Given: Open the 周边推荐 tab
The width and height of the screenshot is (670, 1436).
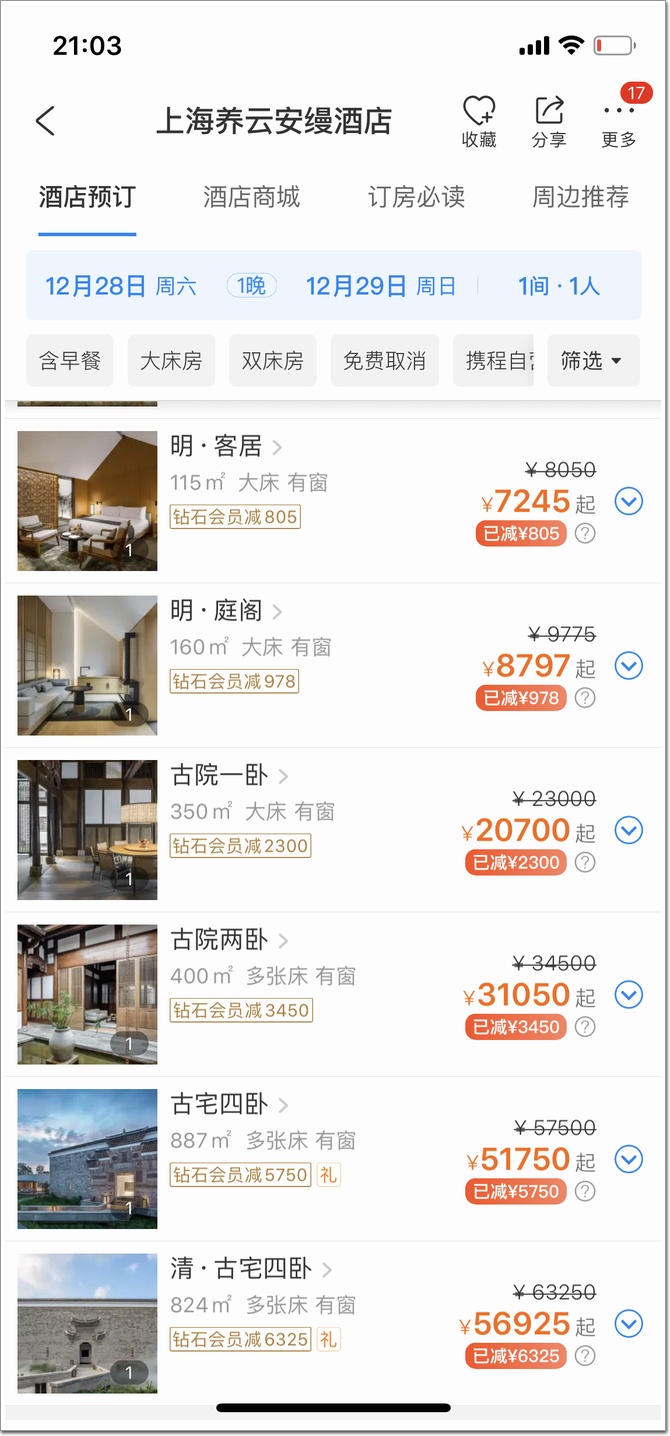Looking at the screenshot, I should (580, 197).
